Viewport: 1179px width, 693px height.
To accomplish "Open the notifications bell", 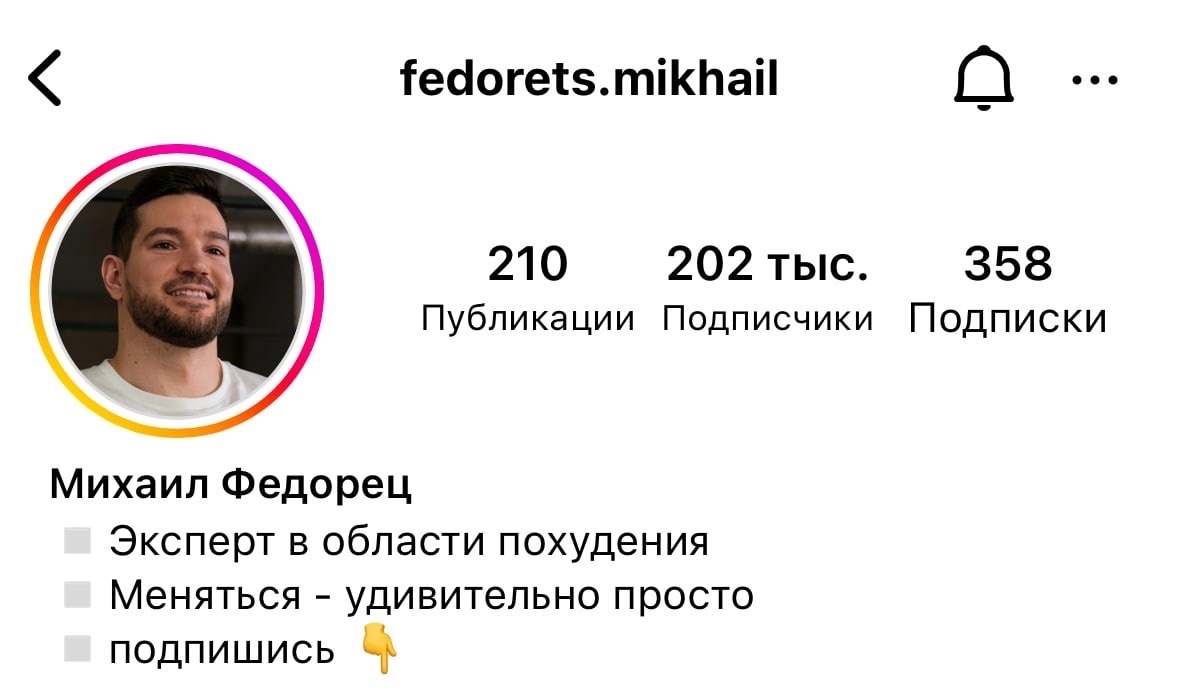I will [x=983, y=80].
